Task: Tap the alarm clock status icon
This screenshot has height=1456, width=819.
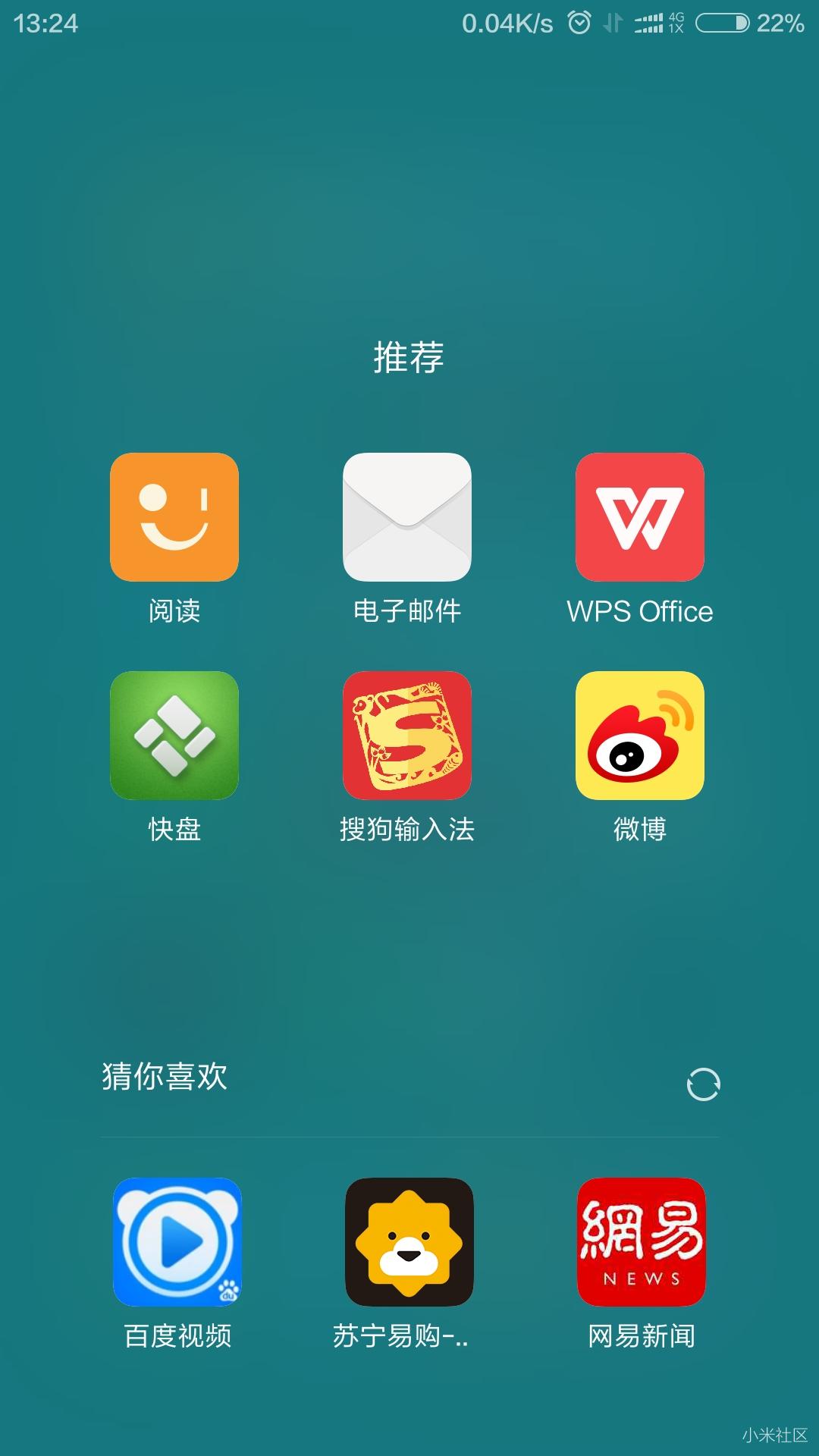Action: 578,23
